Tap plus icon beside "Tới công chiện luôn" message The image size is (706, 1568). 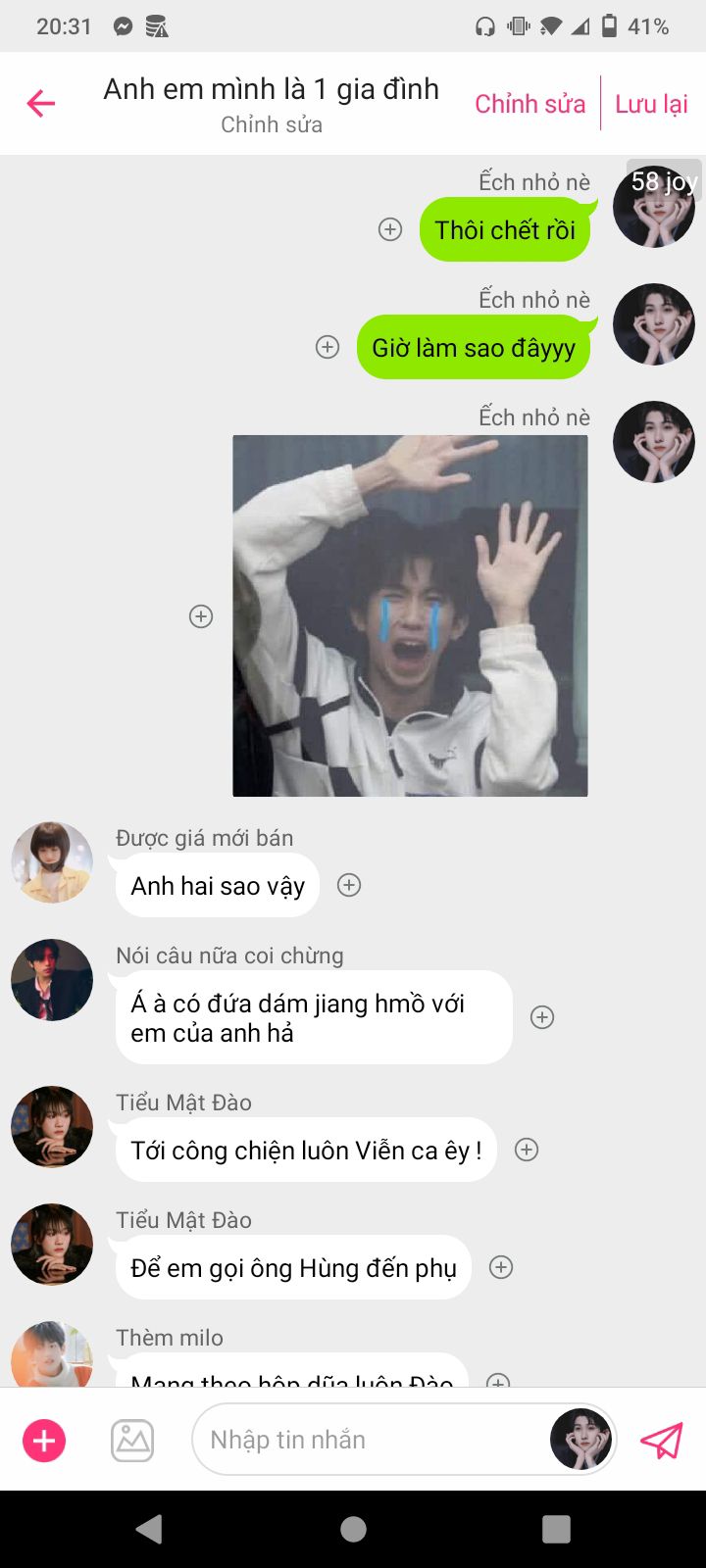tap(527, 1150)
